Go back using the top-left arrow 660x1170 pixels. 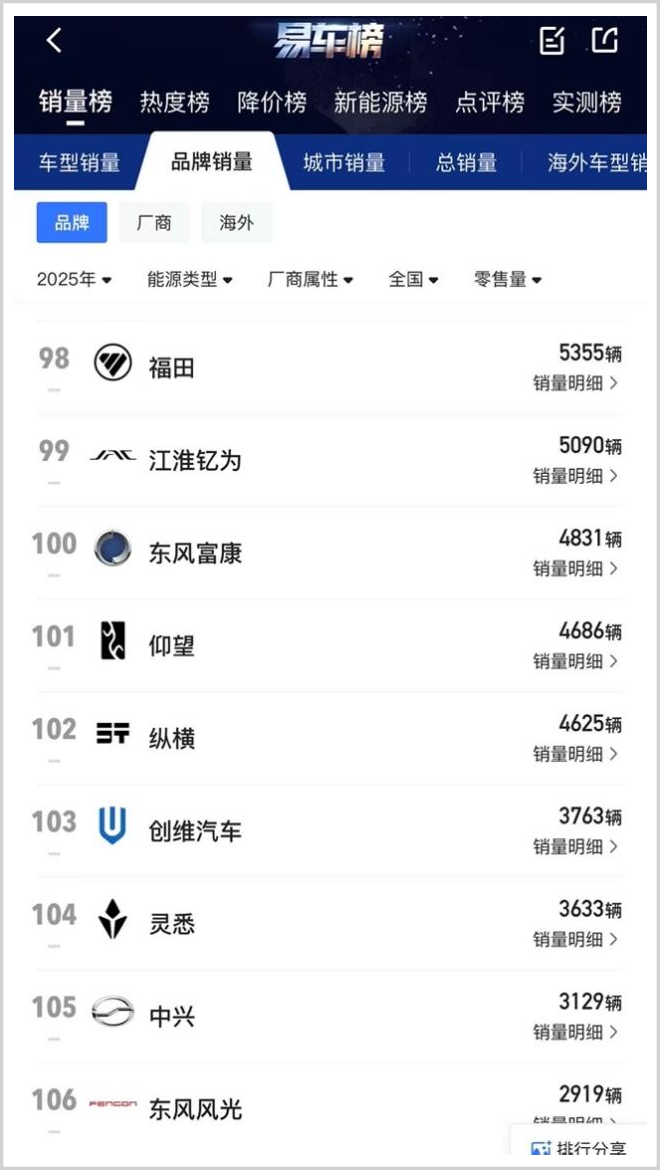(55, 41)
